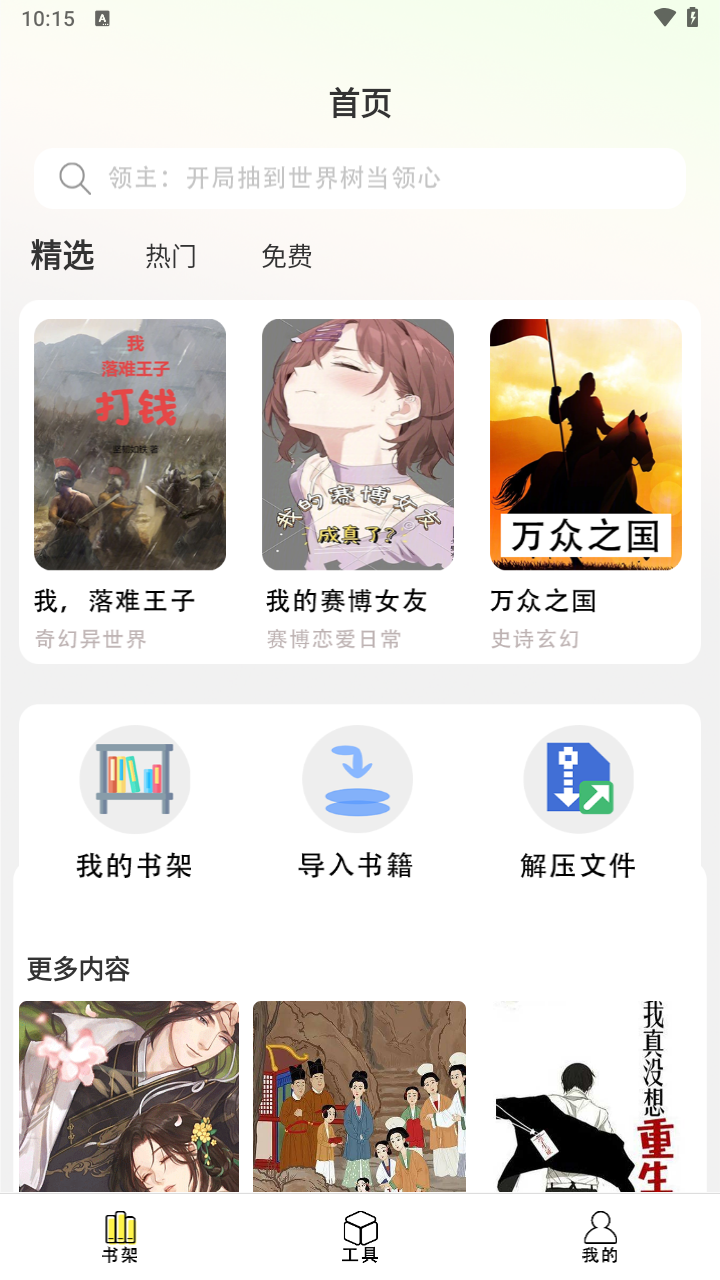The height and width of the screenshot is (1280, 720).
Task: Tap the 解压文件 unzip file icon
Action: point(578,779)
